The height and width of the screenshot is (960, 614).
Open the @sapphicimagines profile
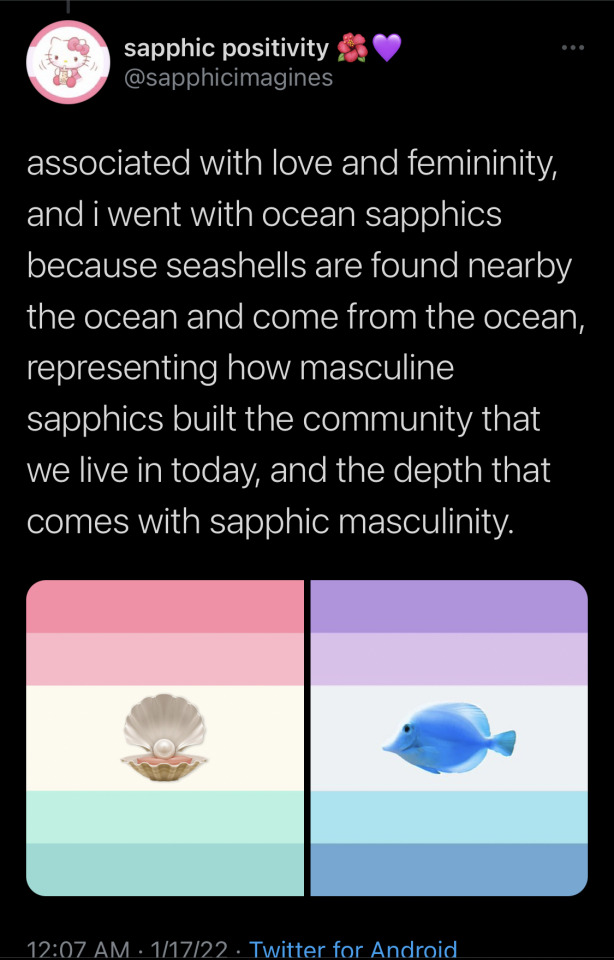[x=227, y=77]
